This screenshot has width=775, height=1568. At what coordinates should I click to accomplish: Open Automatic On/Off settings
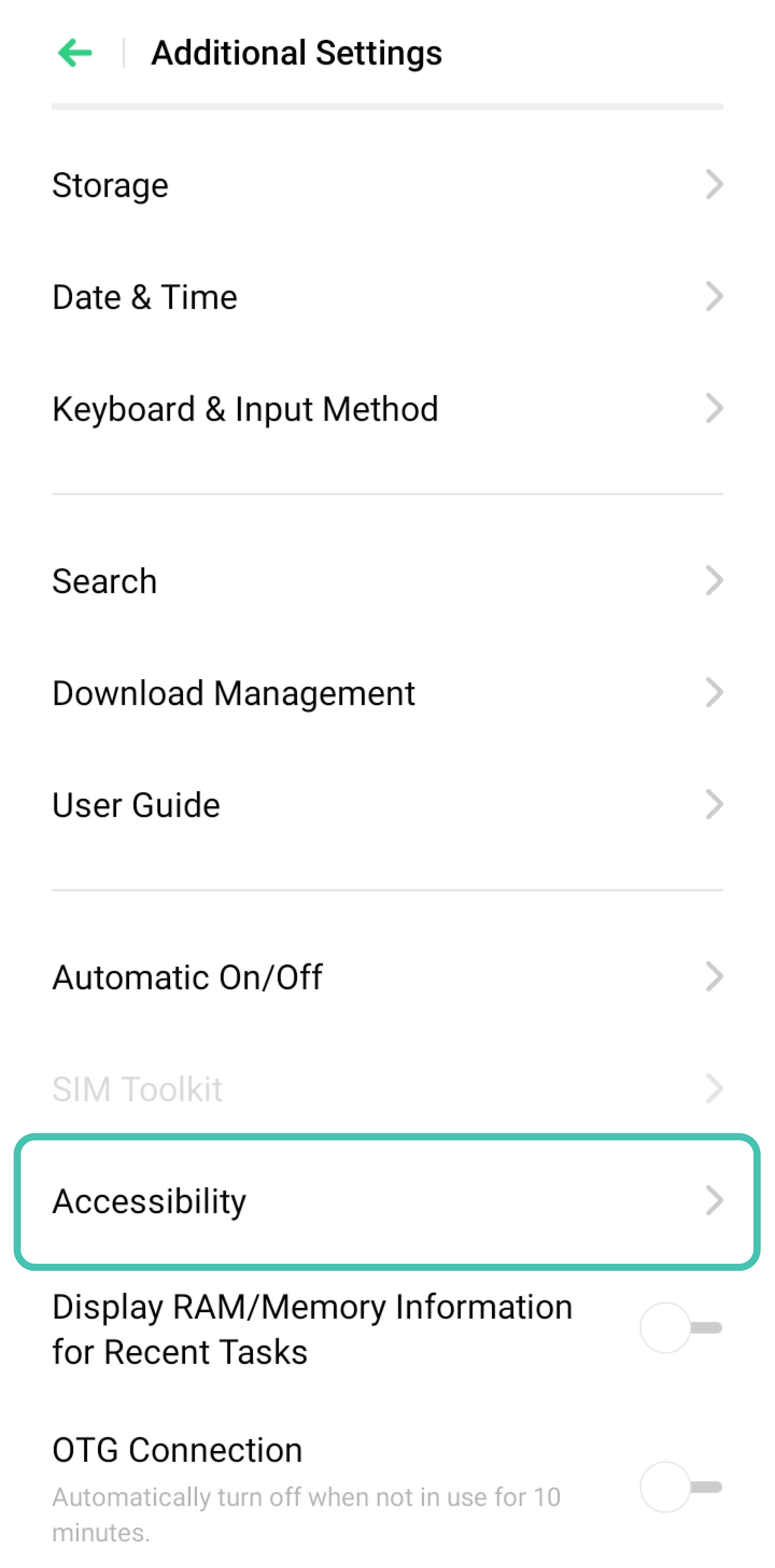[387, 977]
